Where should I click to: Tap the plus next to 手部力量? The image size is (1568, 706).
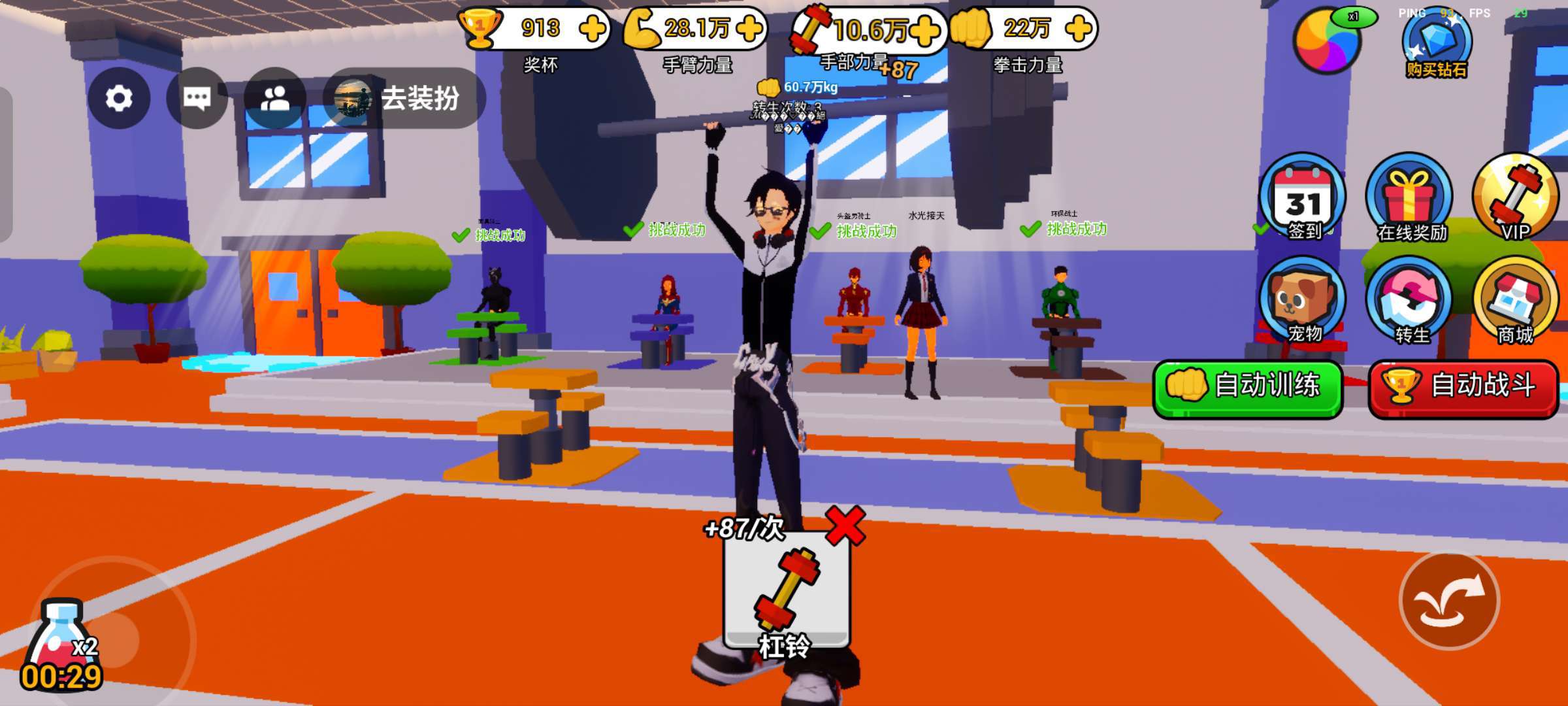(x=925, y=31)
